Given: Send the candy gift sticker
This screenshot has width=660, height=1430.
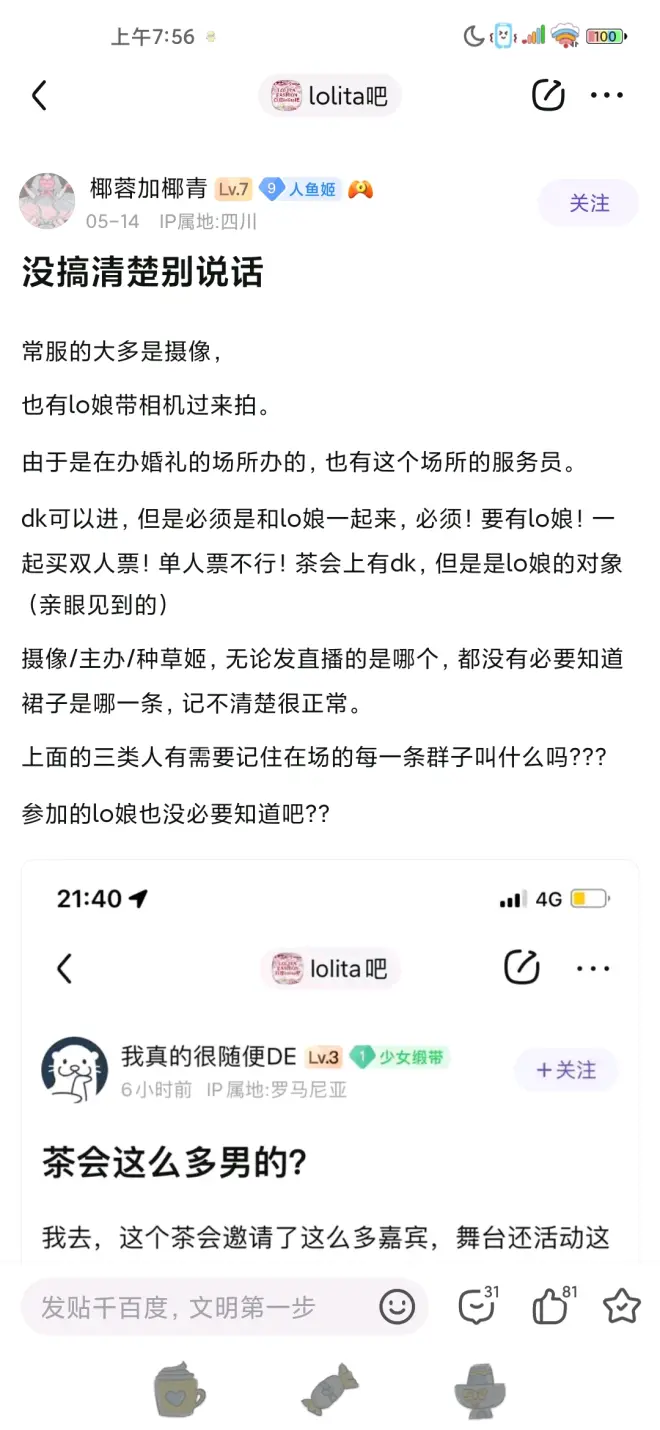Looking at the screenshot, I should click(330, 1389).
